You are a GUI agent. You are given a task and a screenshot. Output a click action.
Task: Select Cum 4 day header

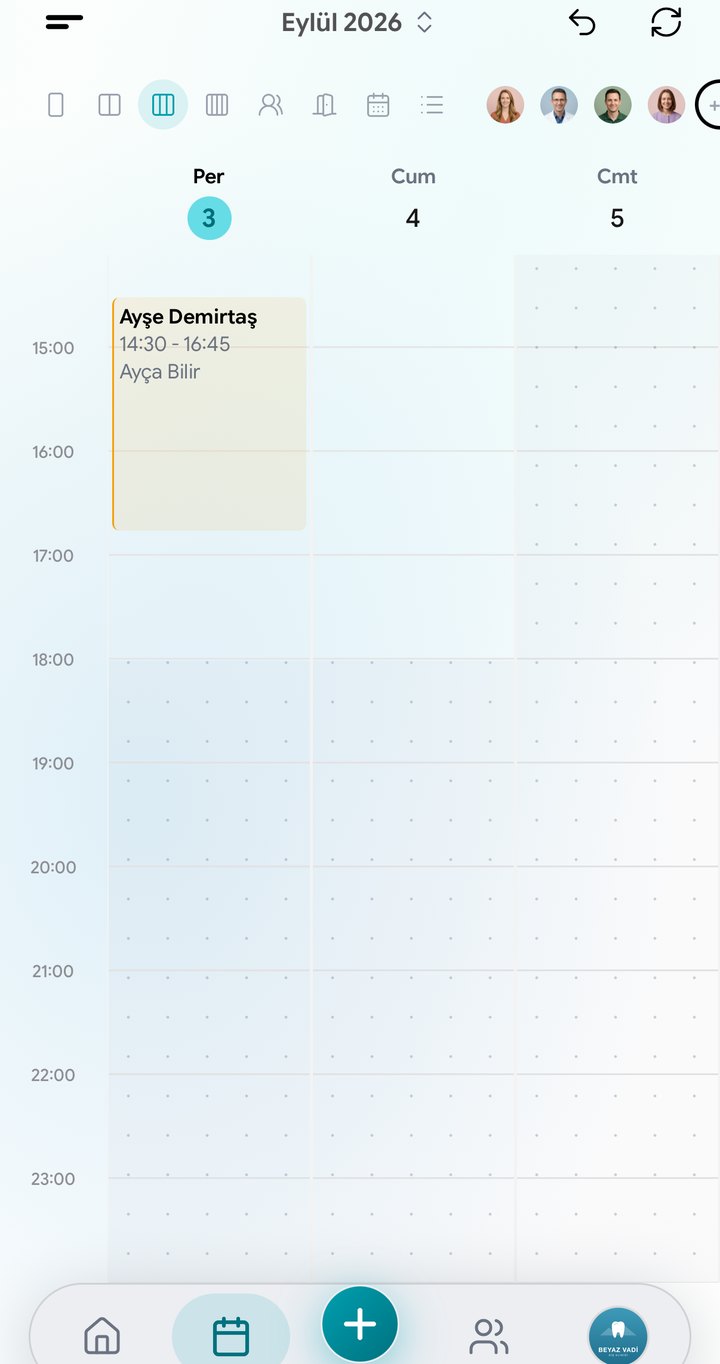point(413,198)
